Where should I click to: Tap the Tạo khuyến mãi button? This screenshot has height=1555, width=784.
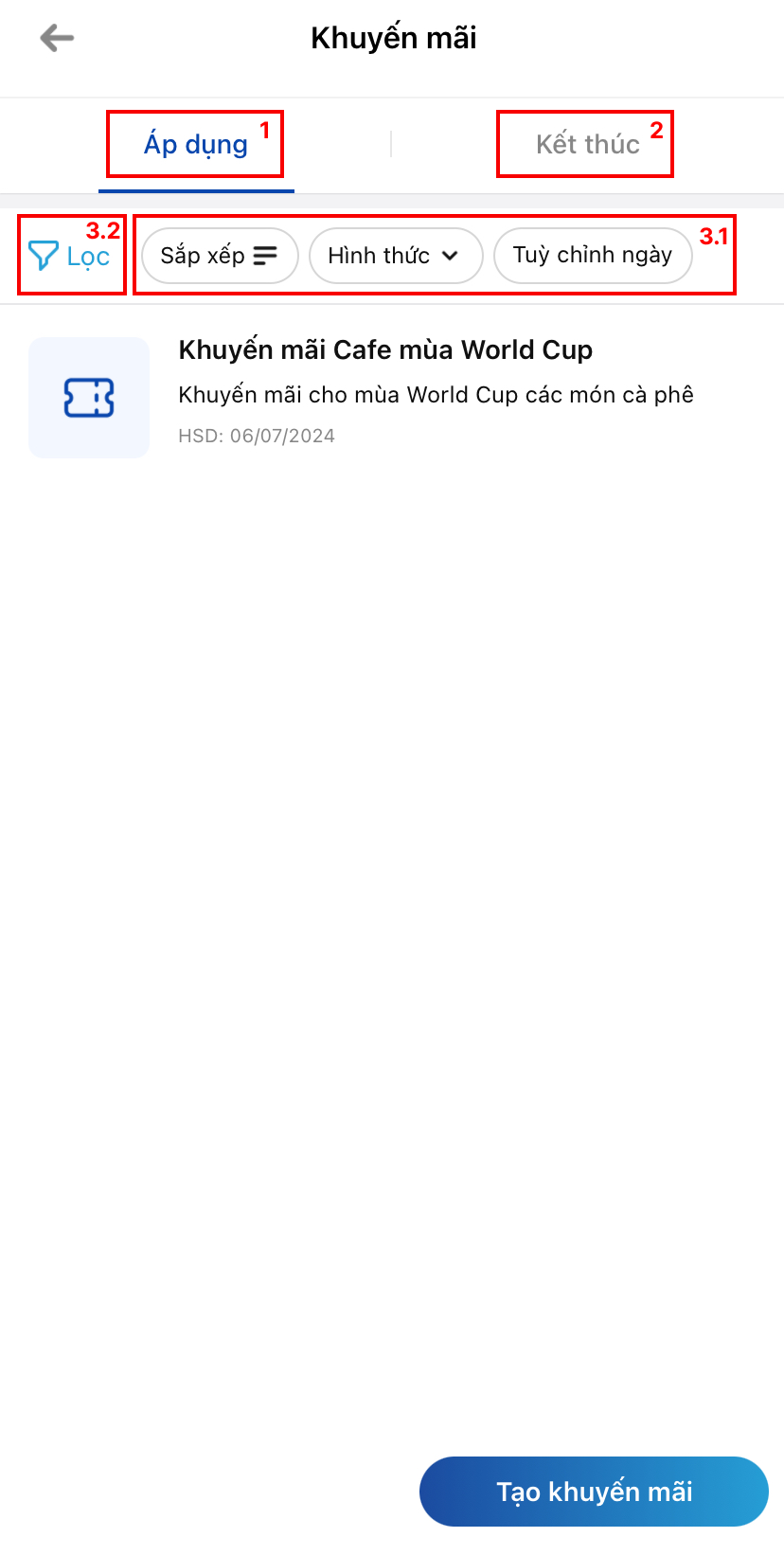click(x=594, y=1492)
